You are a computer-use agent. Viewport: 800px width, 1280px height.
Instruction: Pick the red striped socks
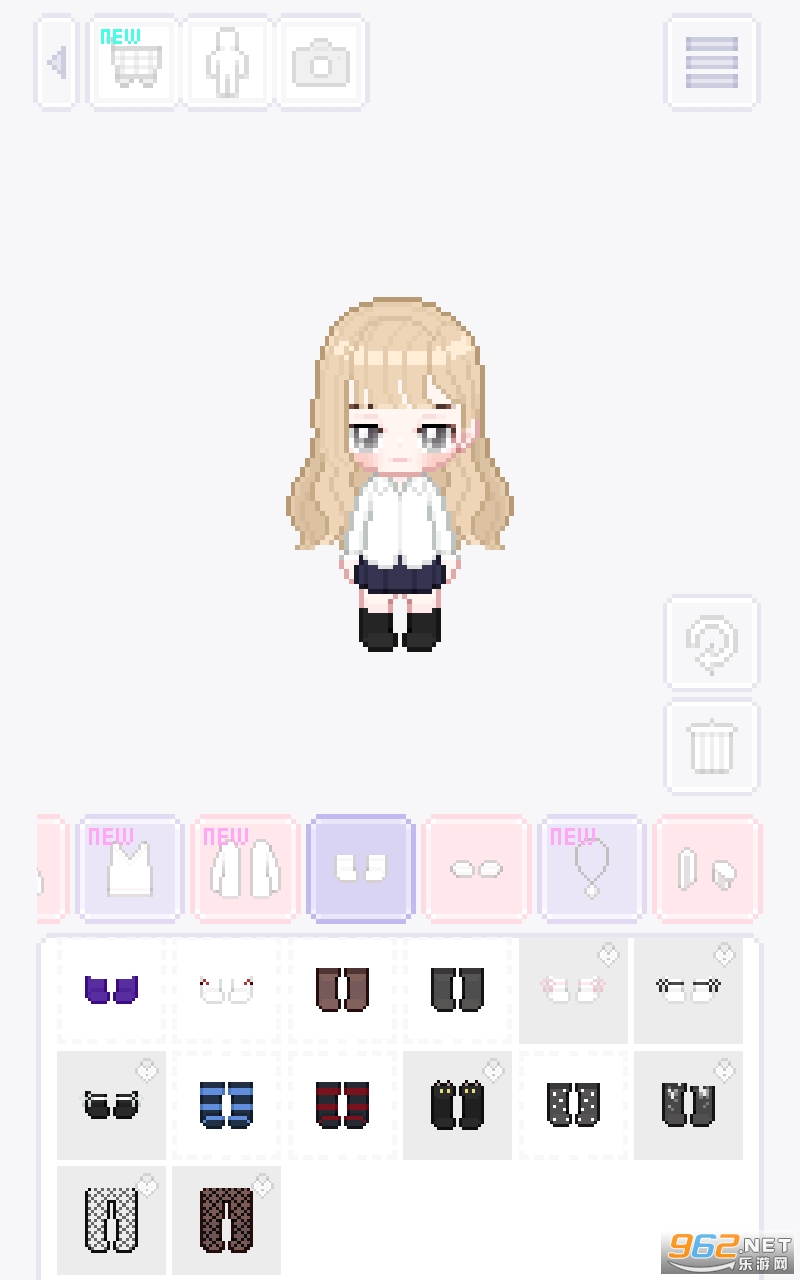[x=342, y=1105]
